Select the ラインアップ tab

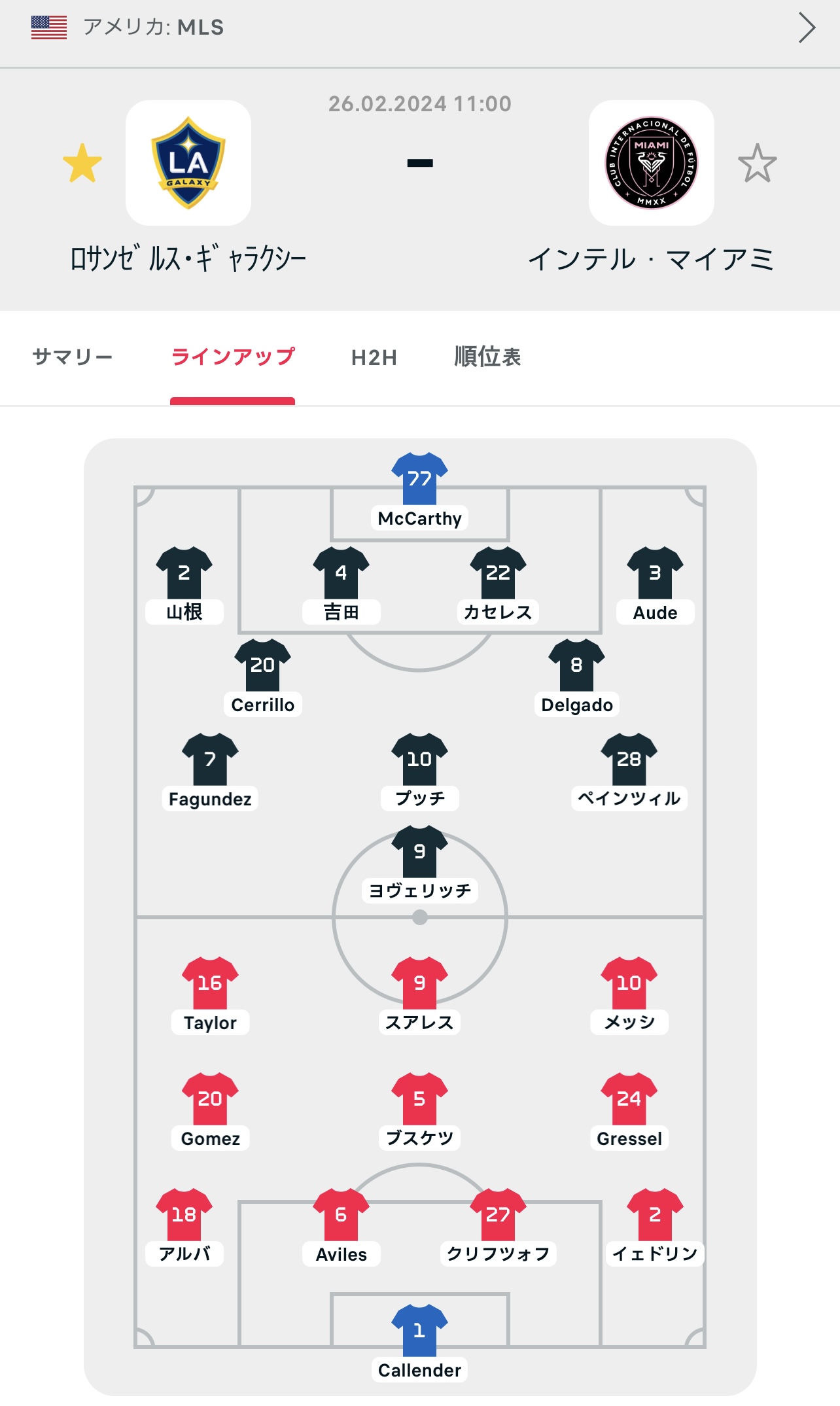(232, 357)
